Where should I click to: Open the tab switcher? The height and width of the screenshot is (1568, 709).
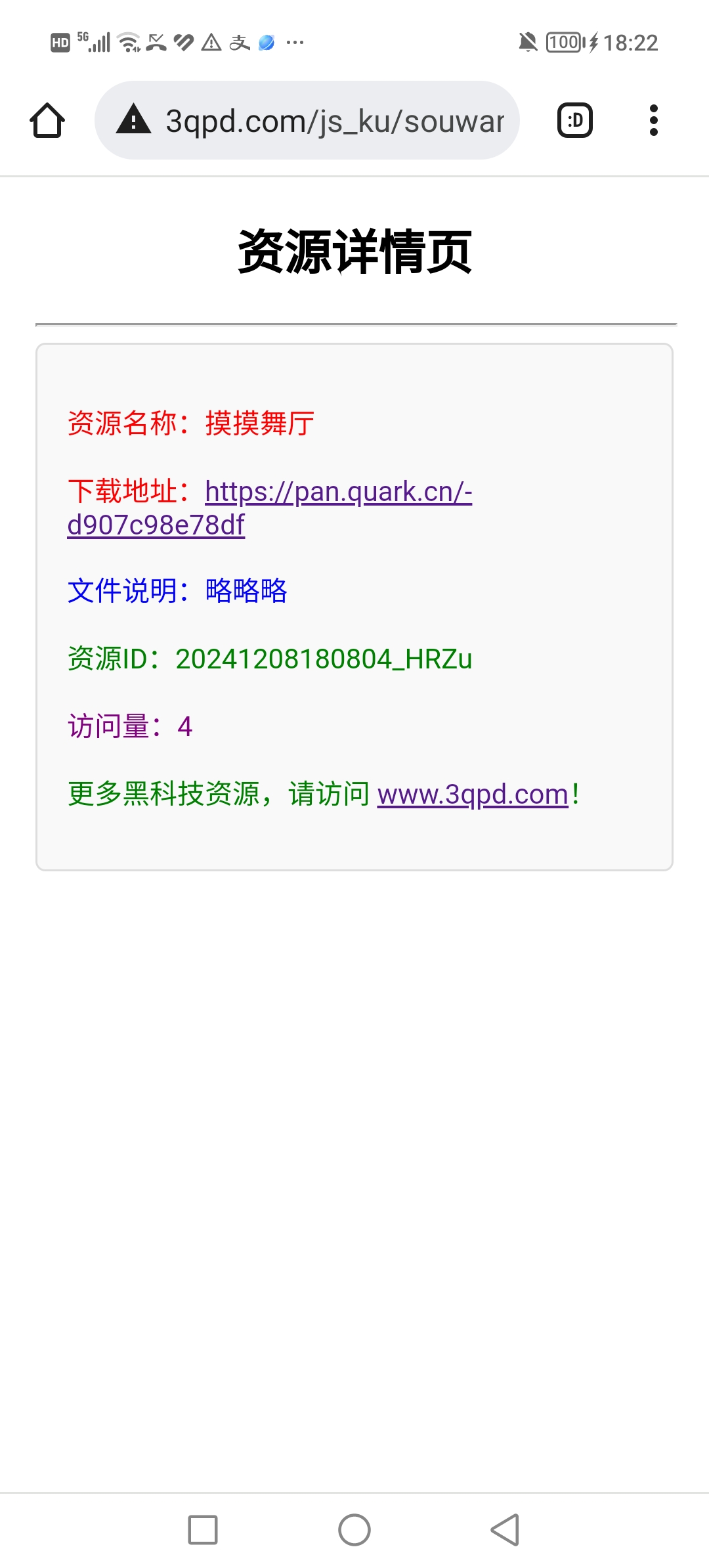(x=575, y=121)
